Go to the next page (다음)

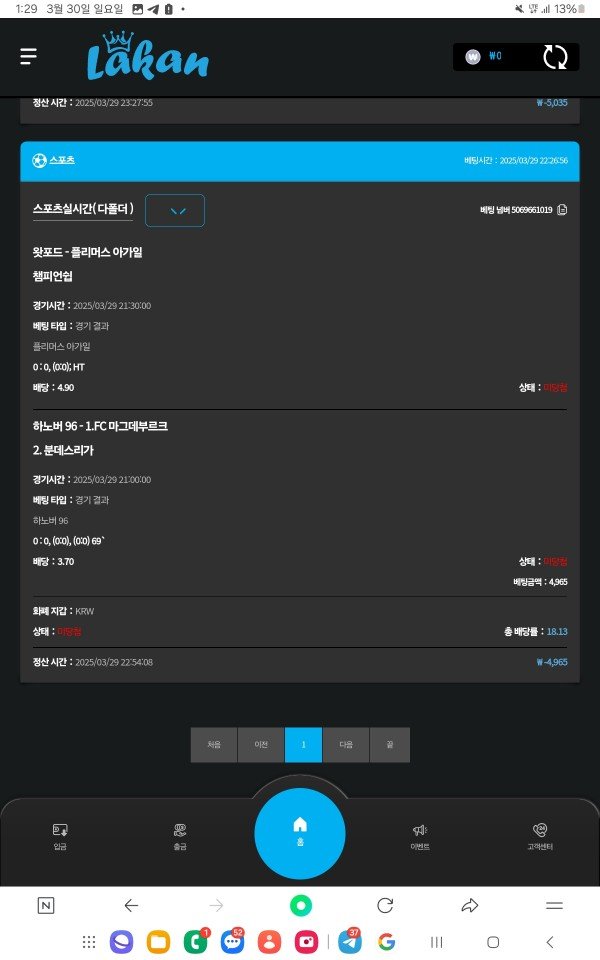[x=346, y=745]
